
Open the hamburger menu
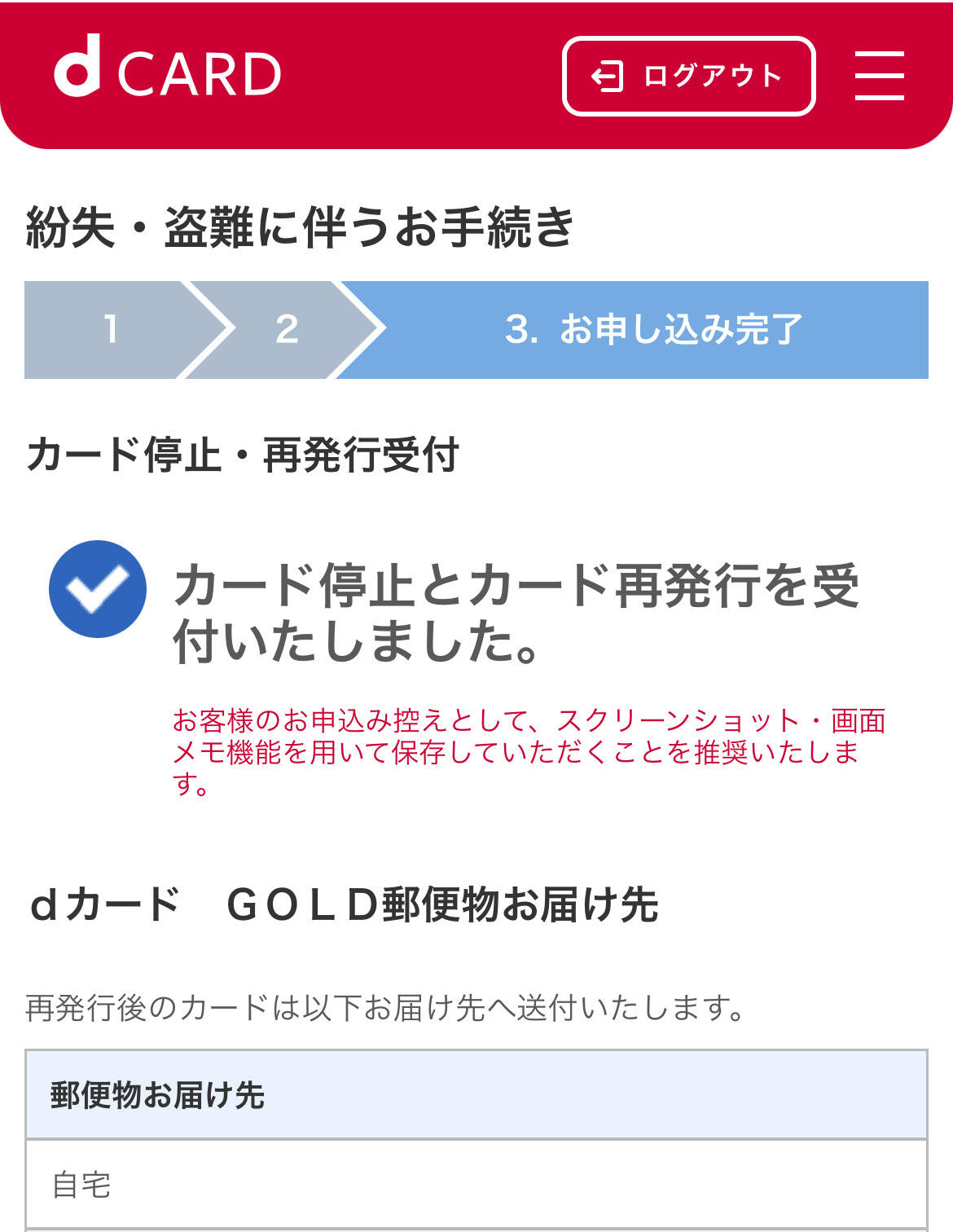click(879, 76)
